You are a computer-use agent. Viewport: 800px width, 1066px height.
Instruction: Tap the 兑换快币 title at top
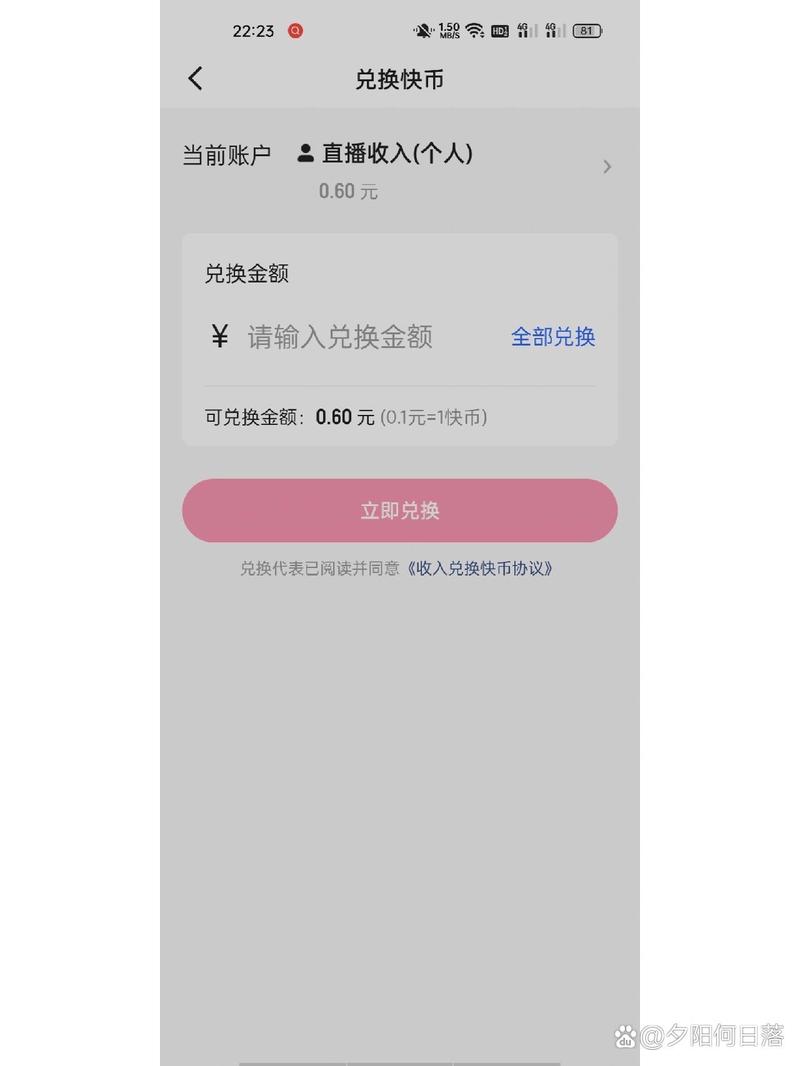(x=400, y=79)
